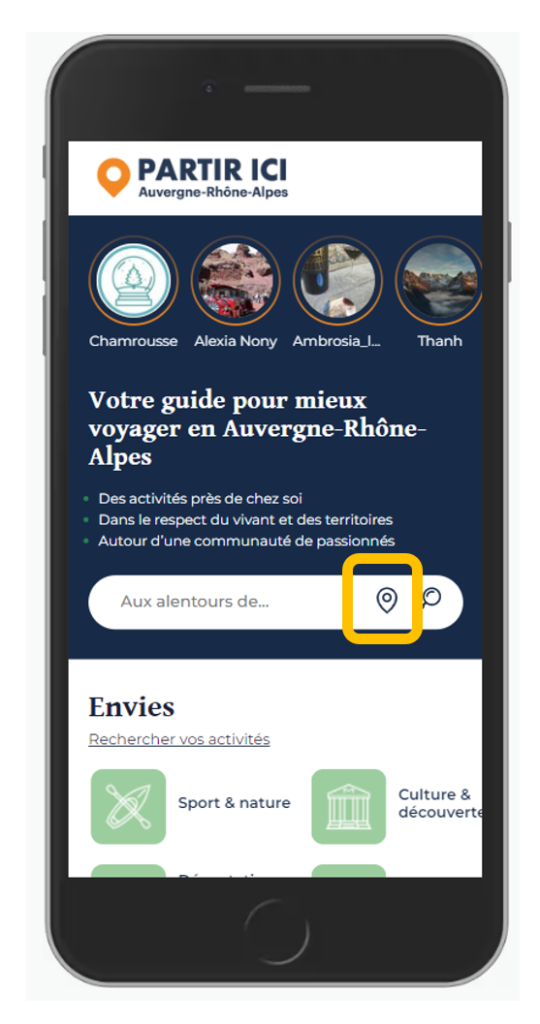
Task: Open Alexia Nony's story
Action: [236, 281]
